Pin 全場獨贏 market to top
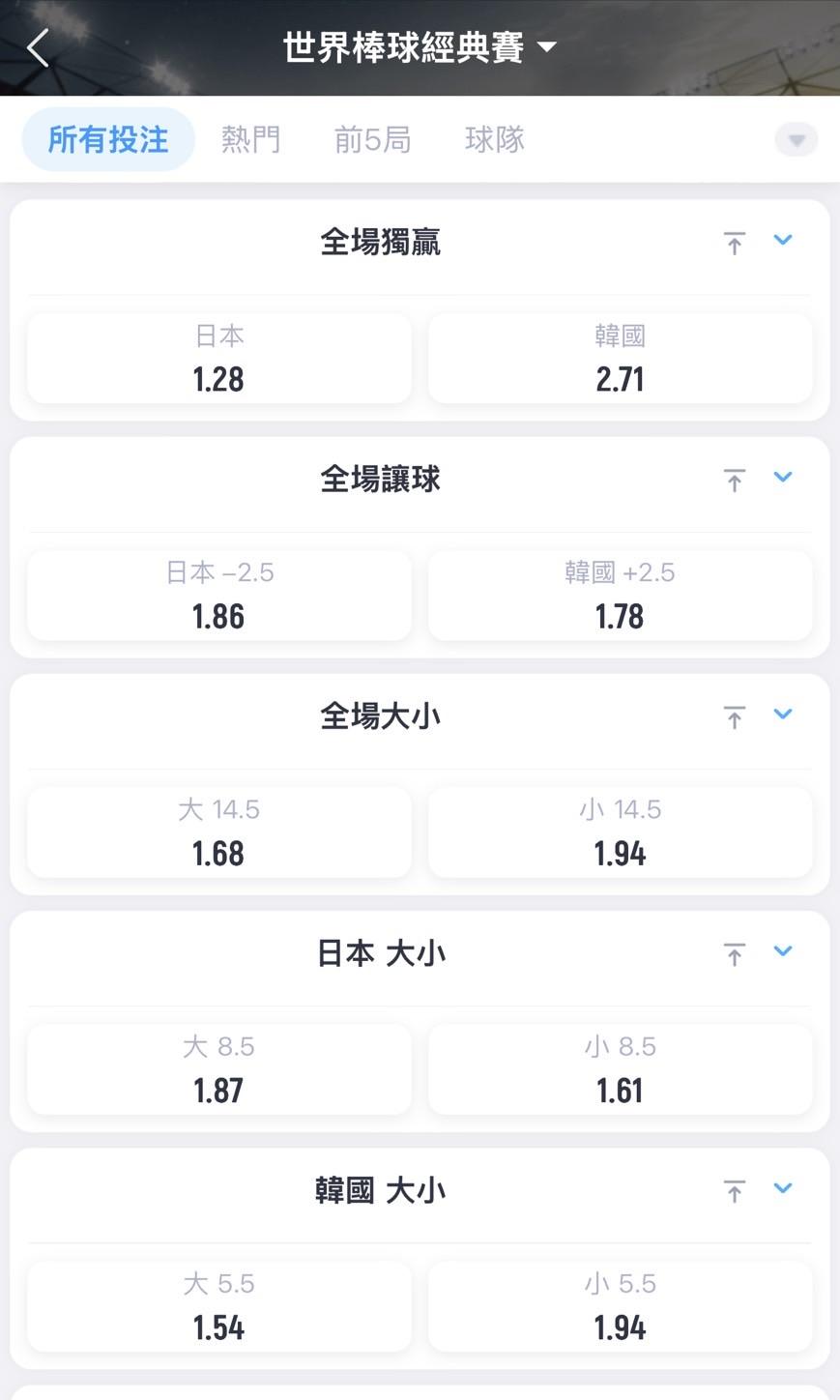This screenshot has height=1400, width=840. click(x=735, y=243)
